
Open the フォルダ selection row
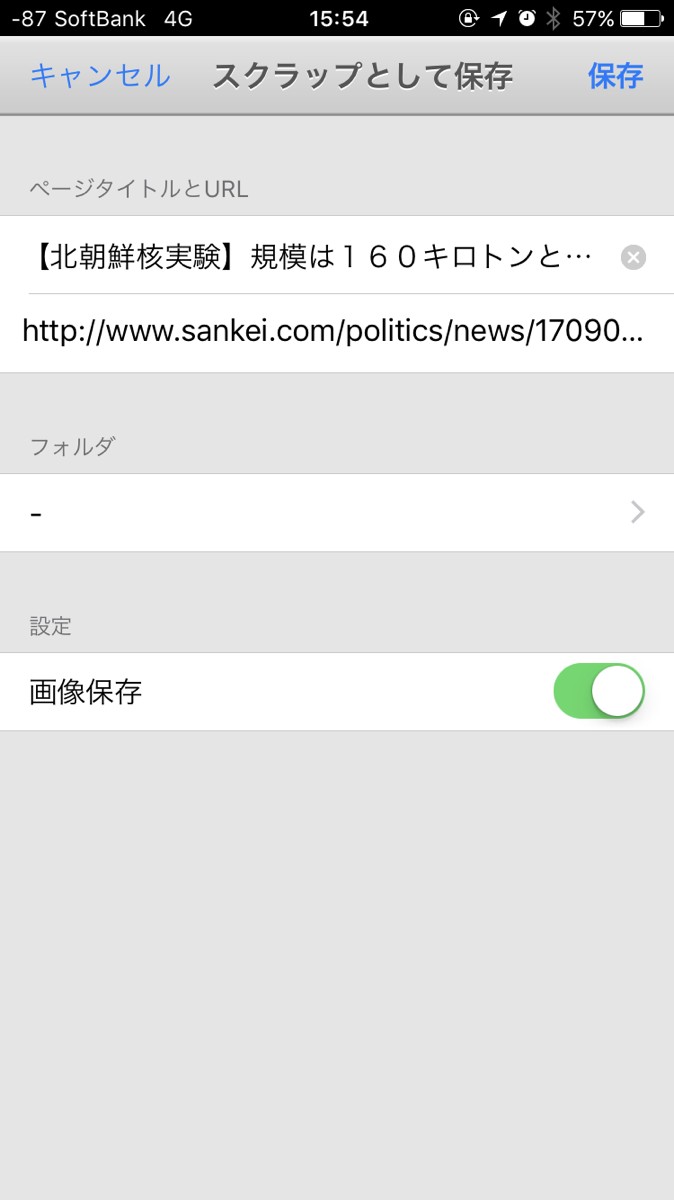(337, 513)
